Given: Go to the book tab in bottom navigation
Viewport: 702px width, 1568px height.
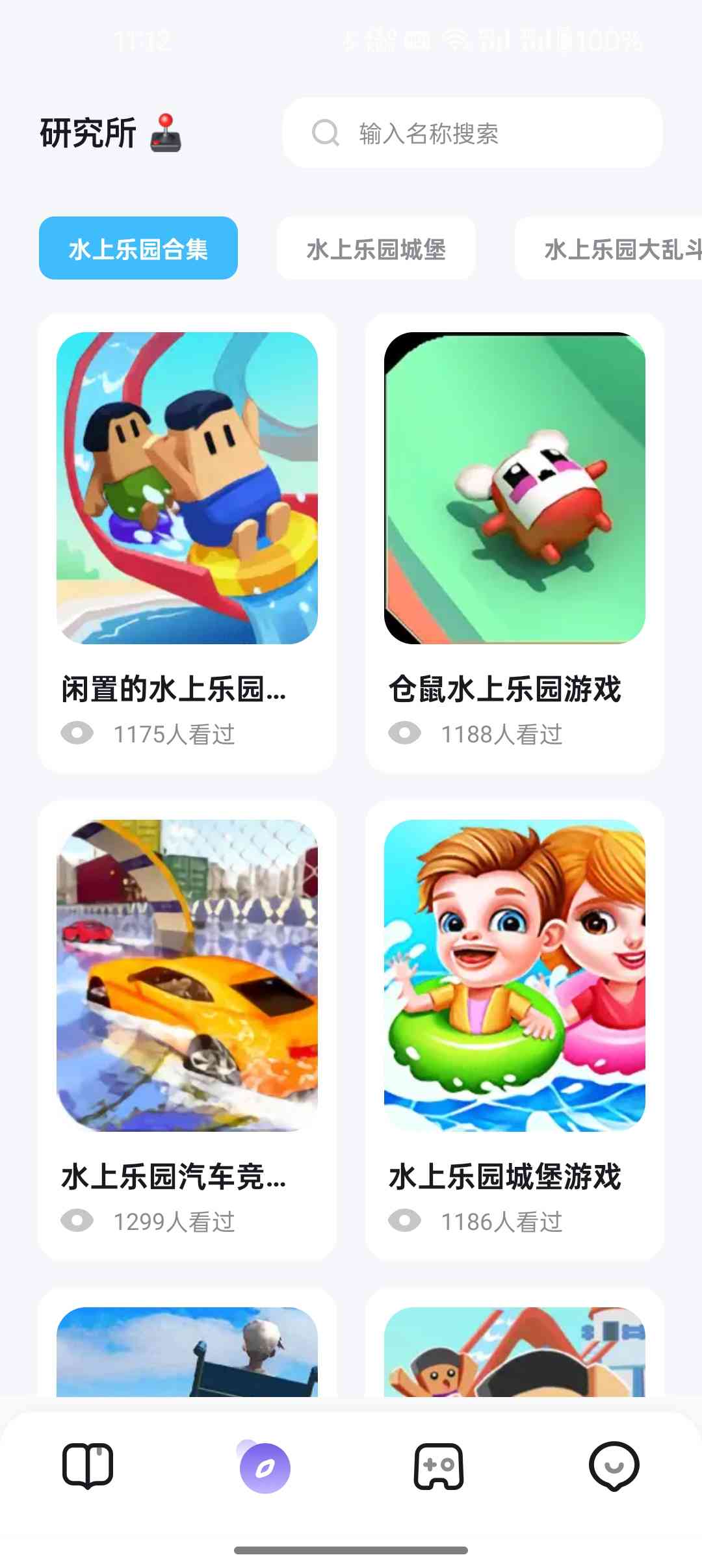Looking at the screenshot, I should coord(88,1467).
